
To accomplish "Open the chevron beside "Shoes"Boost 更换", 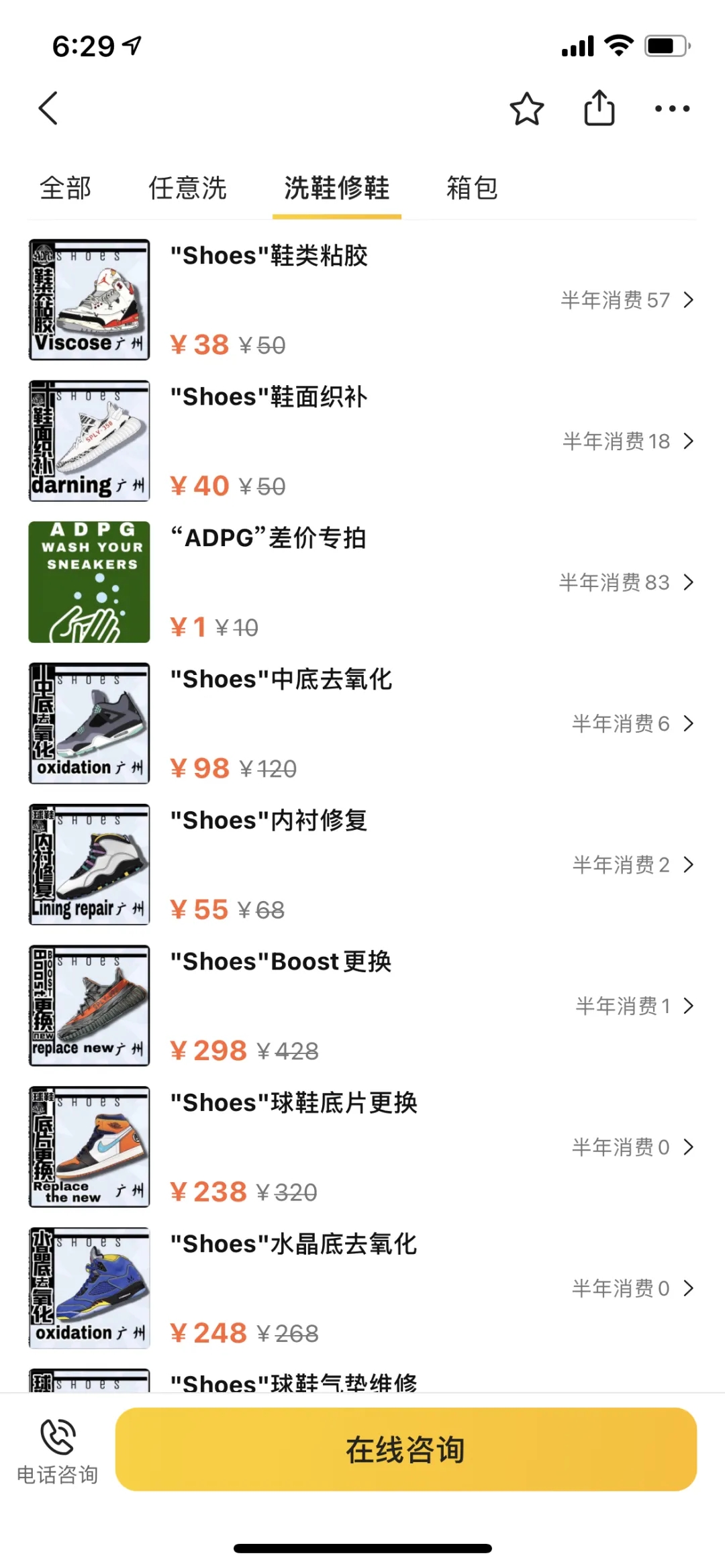I will (x=688, y=1006).
